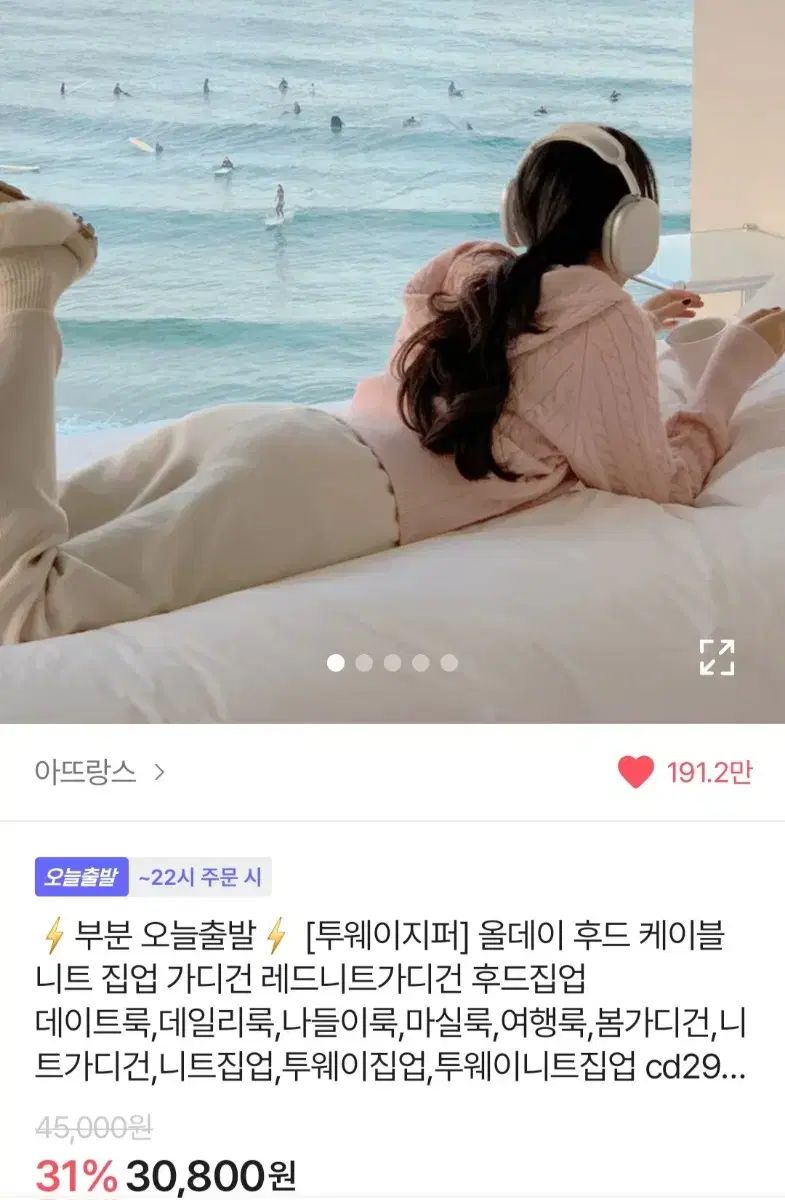Screen dimensions: 785x1200
Task: Tap the heart to favorite the store
Action: coord(636,772)
